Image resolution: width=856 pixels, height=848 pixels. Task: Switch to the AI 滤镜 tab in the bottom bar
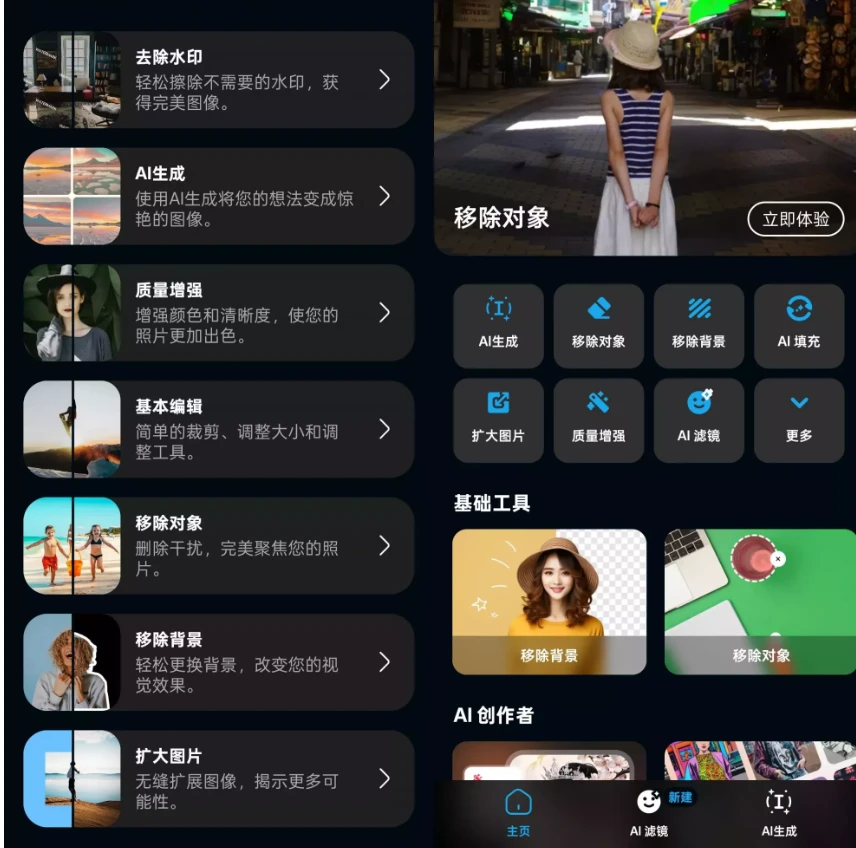(x=649, y=812)
